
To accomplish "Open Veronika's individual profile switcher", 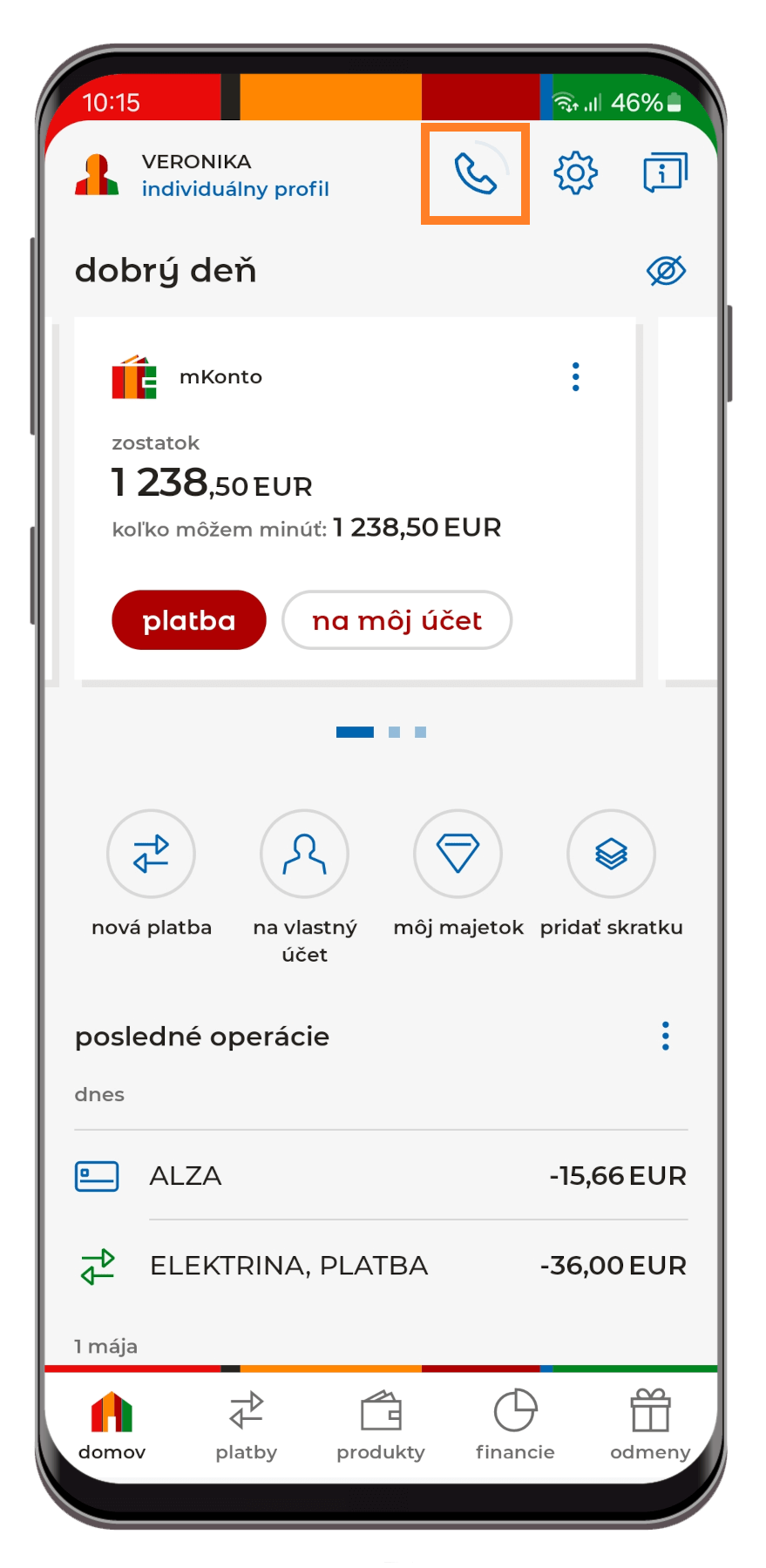I will pyautogui.click(x=202, y=175).
